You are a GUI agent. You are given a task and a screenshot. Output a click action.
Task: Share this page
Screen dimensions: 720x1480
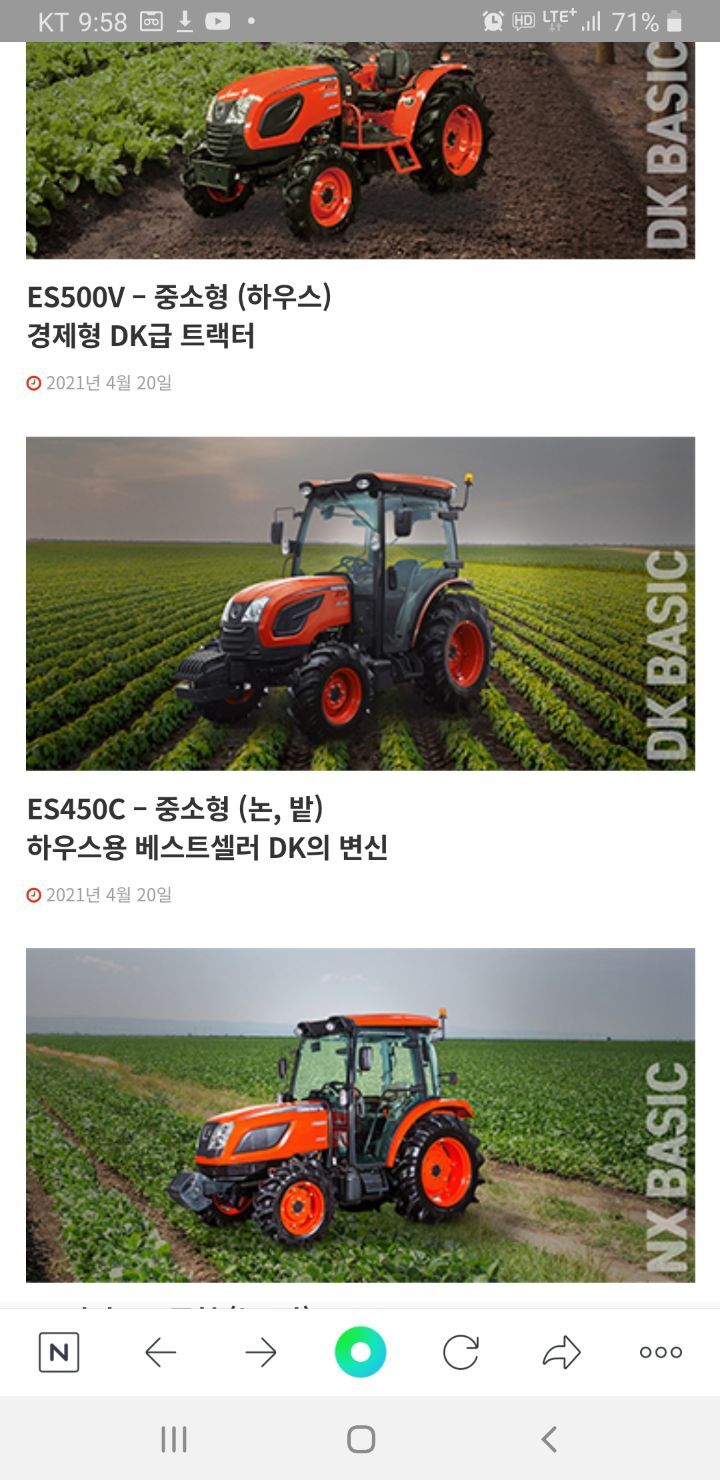click(x=561, y=1353)
